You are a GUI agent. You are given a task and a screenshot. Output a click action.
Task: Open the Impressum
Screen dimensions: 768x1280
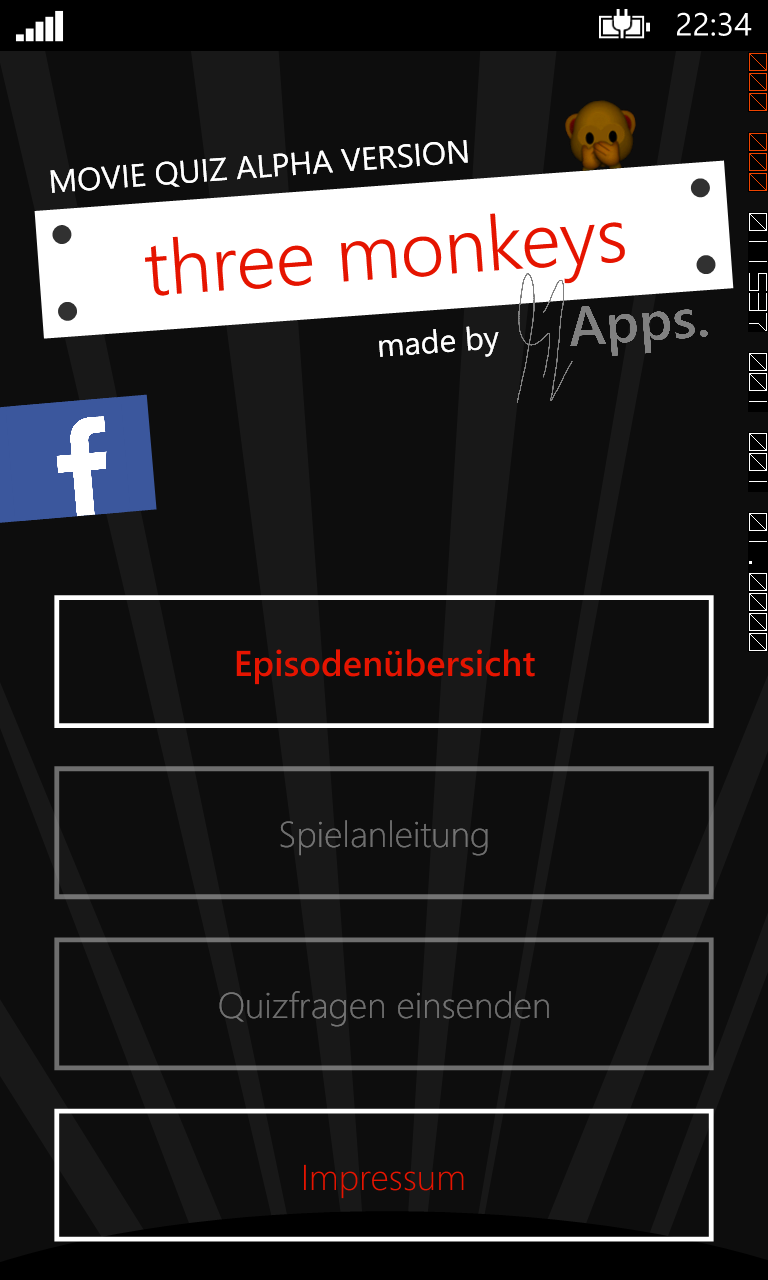(x=384, y=1175)
